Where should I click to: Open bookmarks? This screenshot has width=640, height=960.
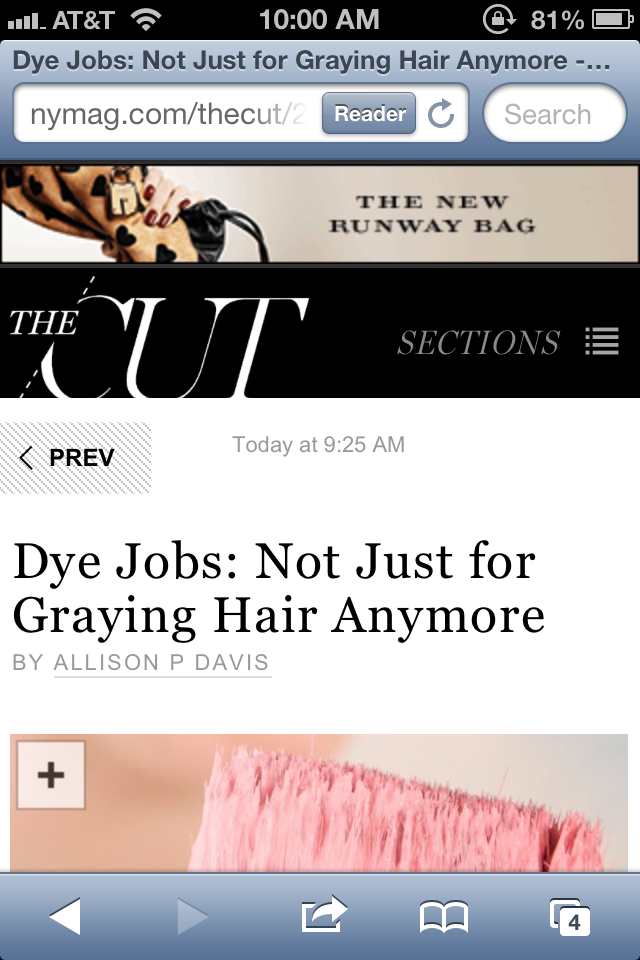(x=443, y=916)
